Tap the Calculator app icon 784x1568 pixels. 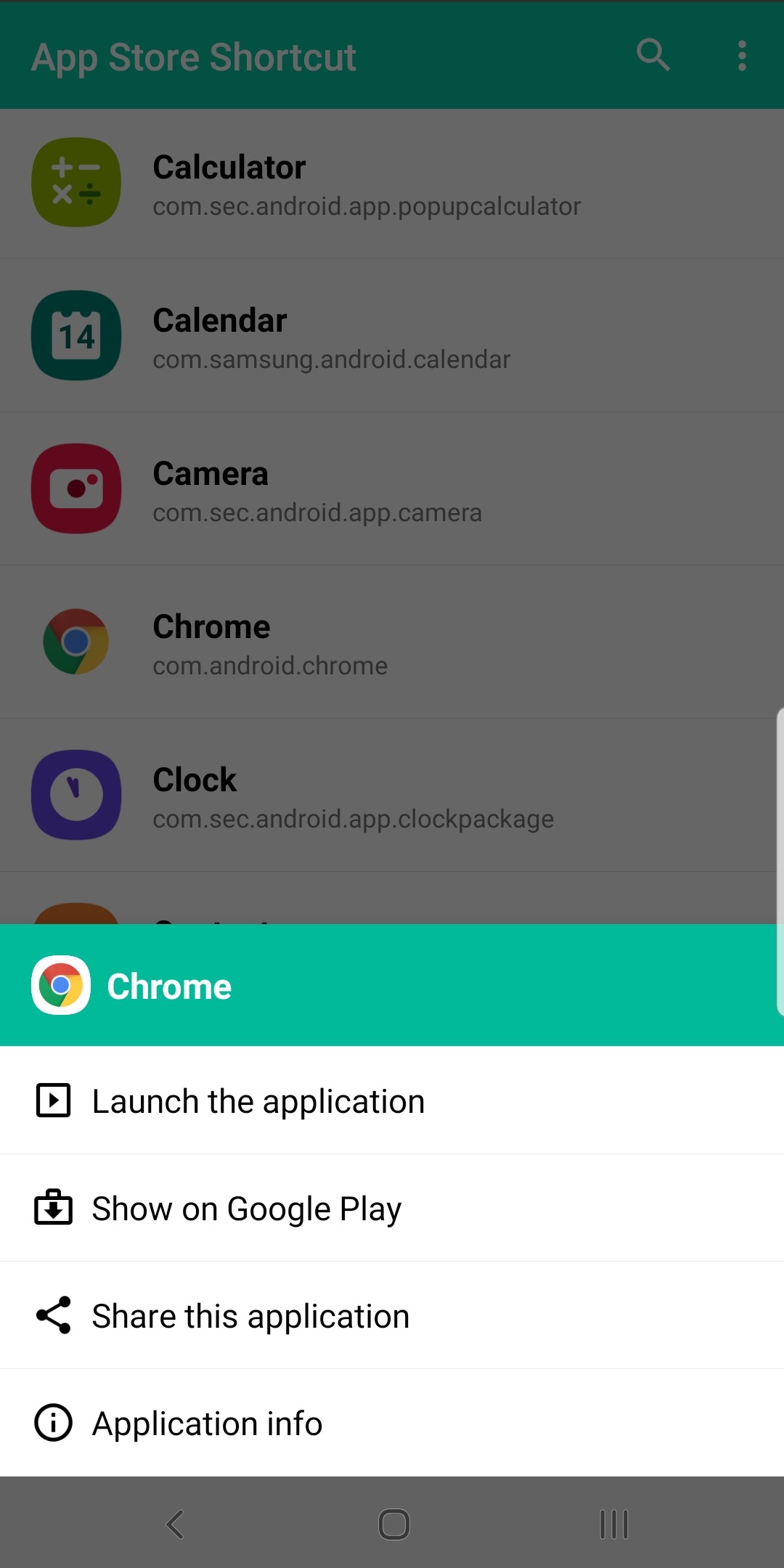click(x=75, y=183)
